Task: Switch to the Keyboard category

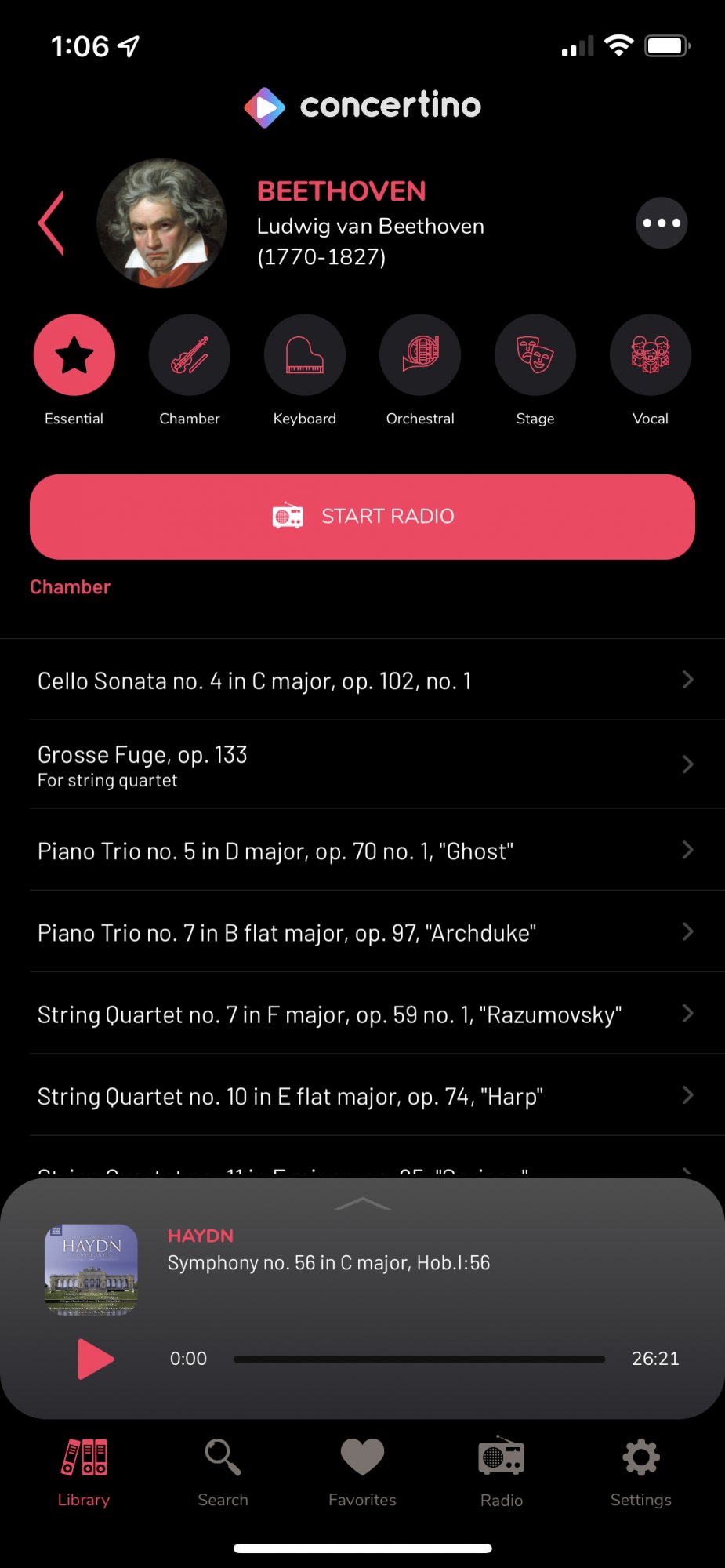Action: pos(305,356)
